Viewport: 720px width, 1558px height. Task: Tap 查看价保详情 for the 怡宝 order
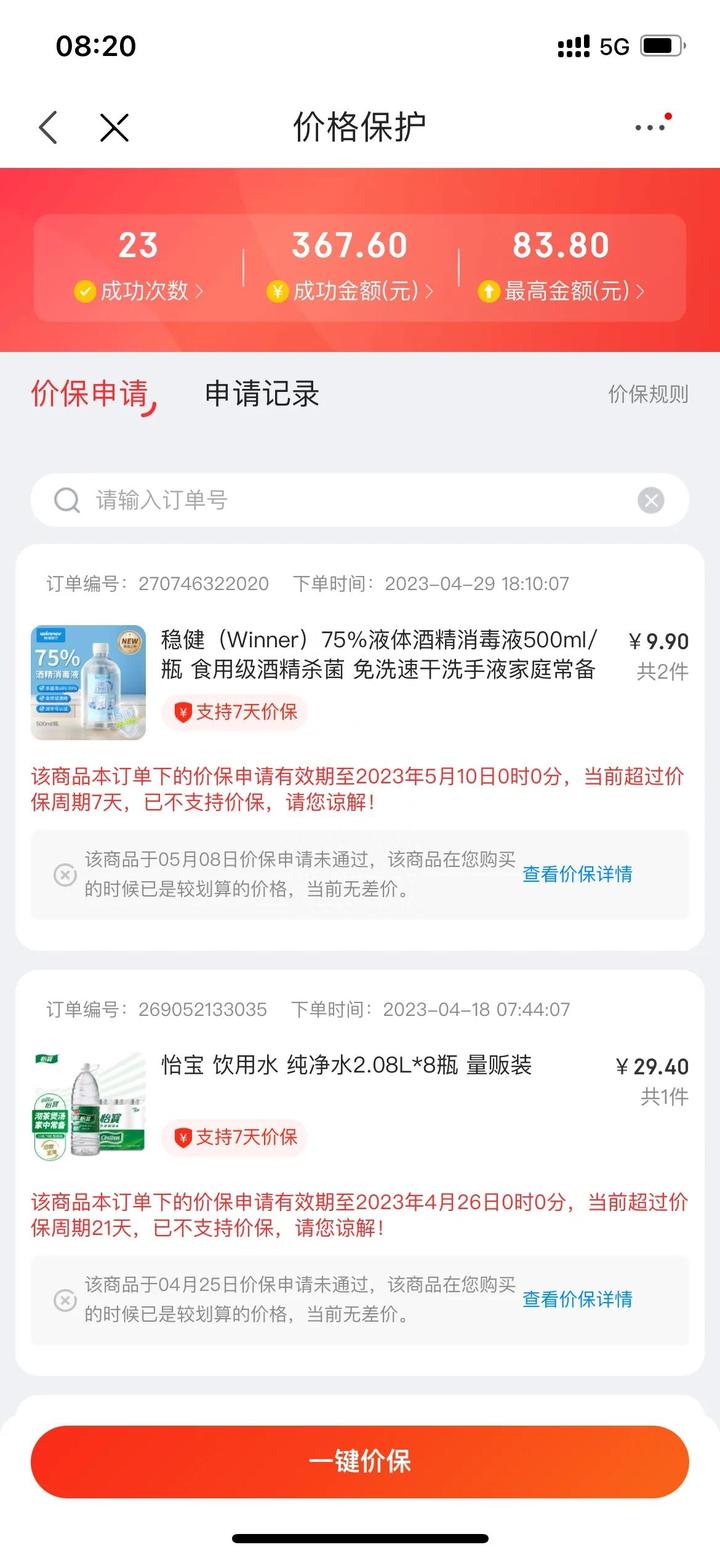point(577,1299)
